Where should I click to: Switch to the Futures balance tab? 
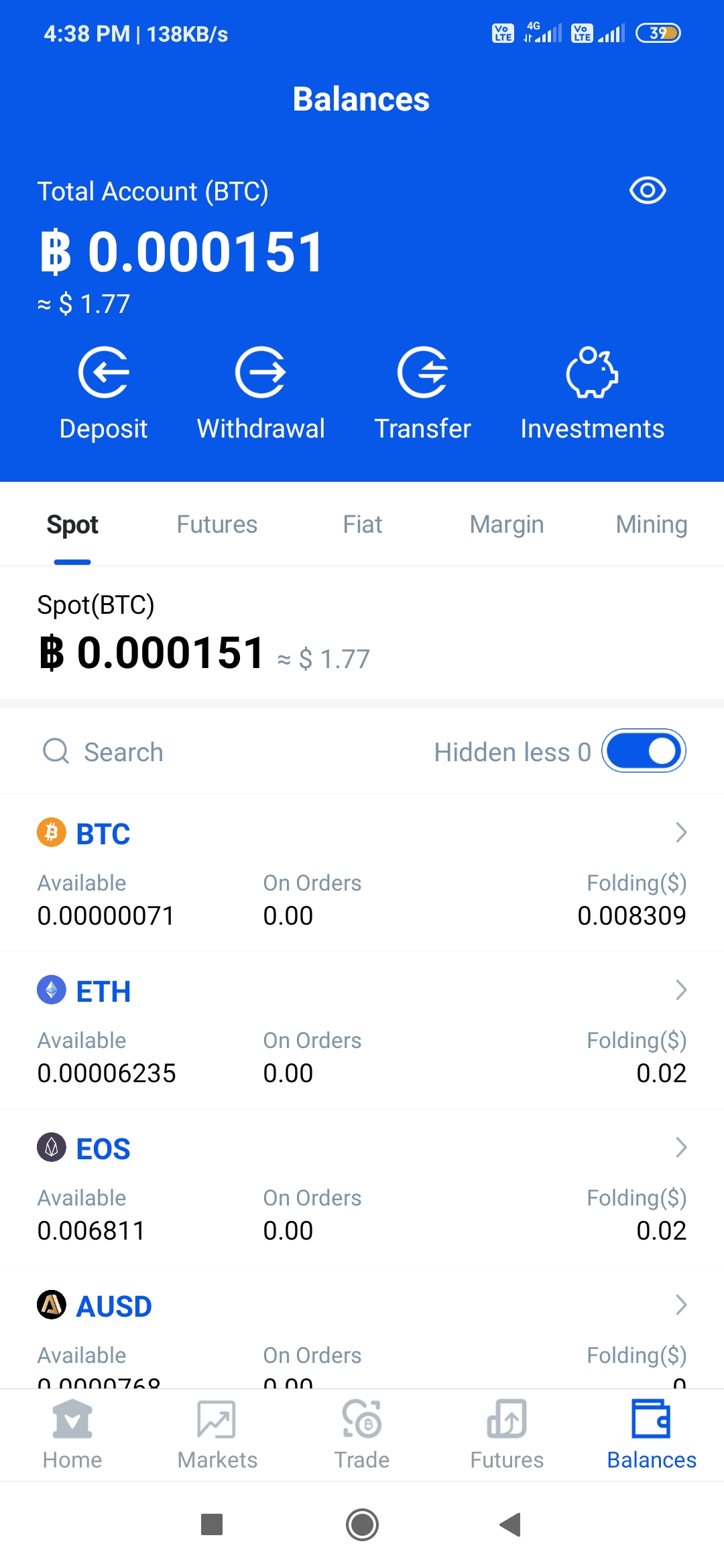point(217,524)
